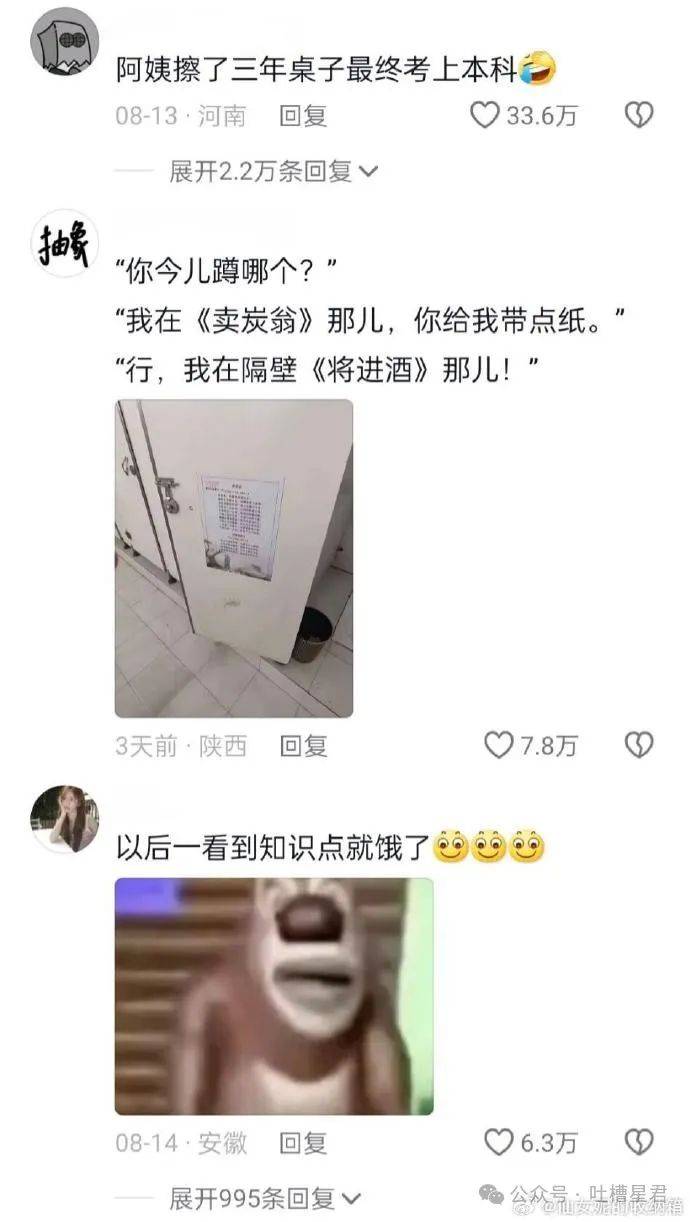Open the girl avatar profile of 安徽 commenter
690x1222 pixels.
(x=65, y=819)
